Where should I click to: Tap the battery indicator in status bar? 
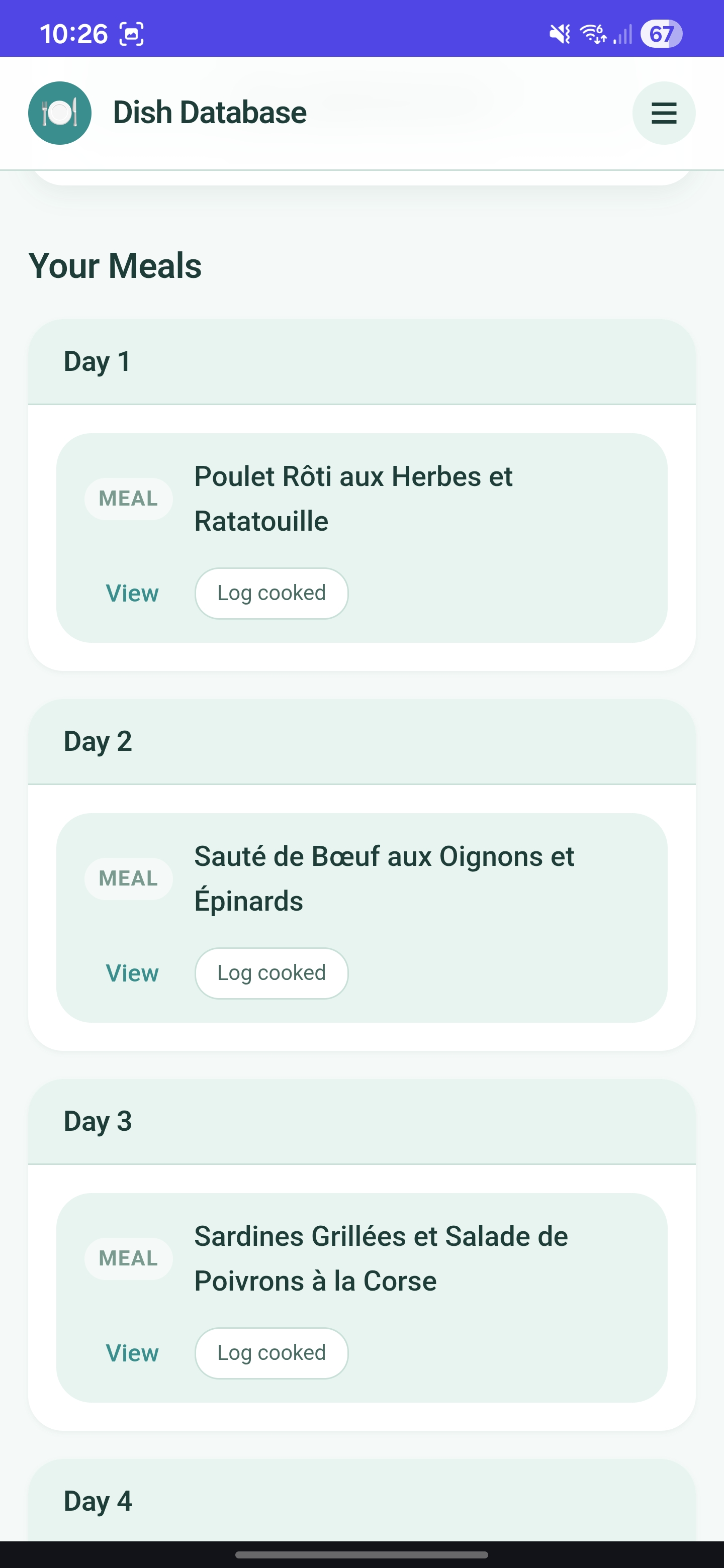(661, 34)
